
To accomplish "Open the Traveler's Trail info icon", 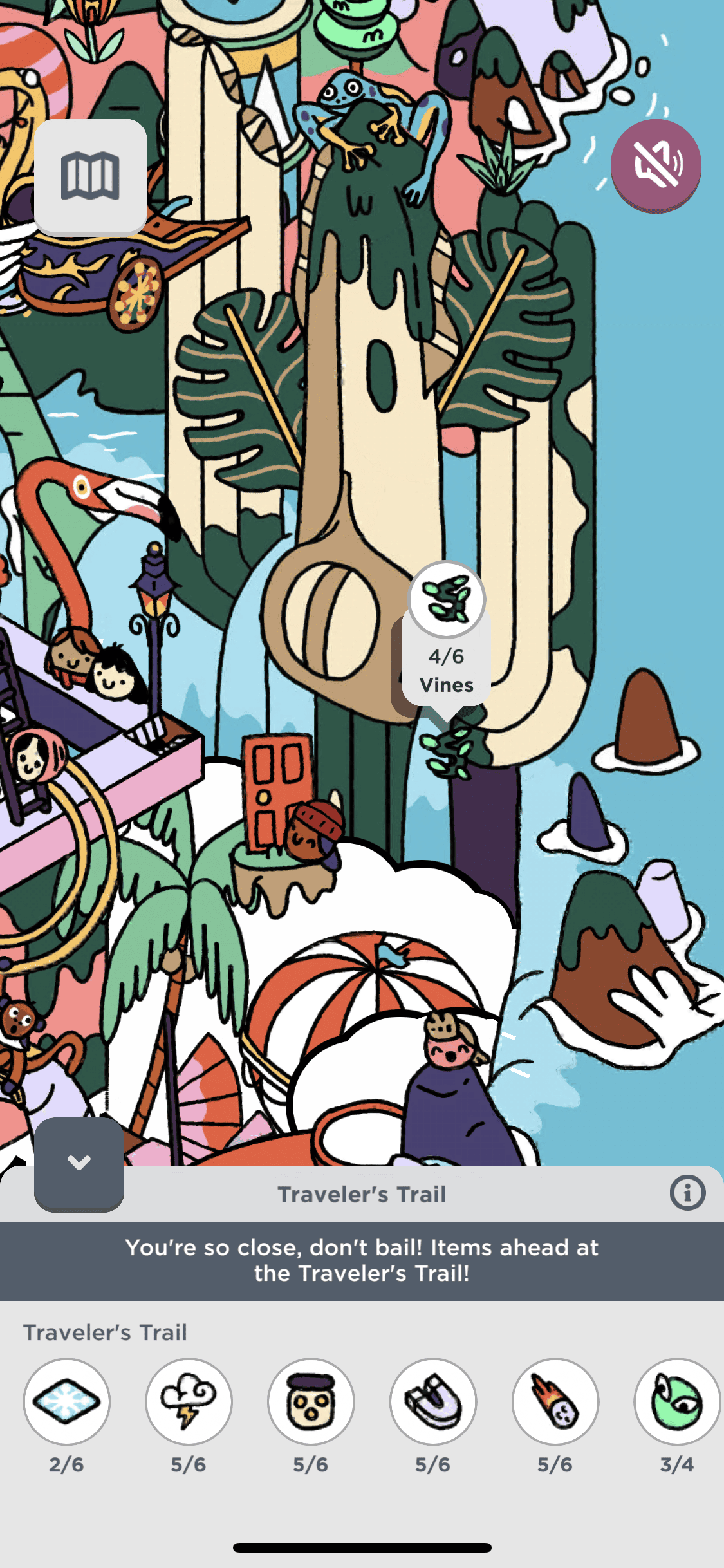I will pos(687,1193).
